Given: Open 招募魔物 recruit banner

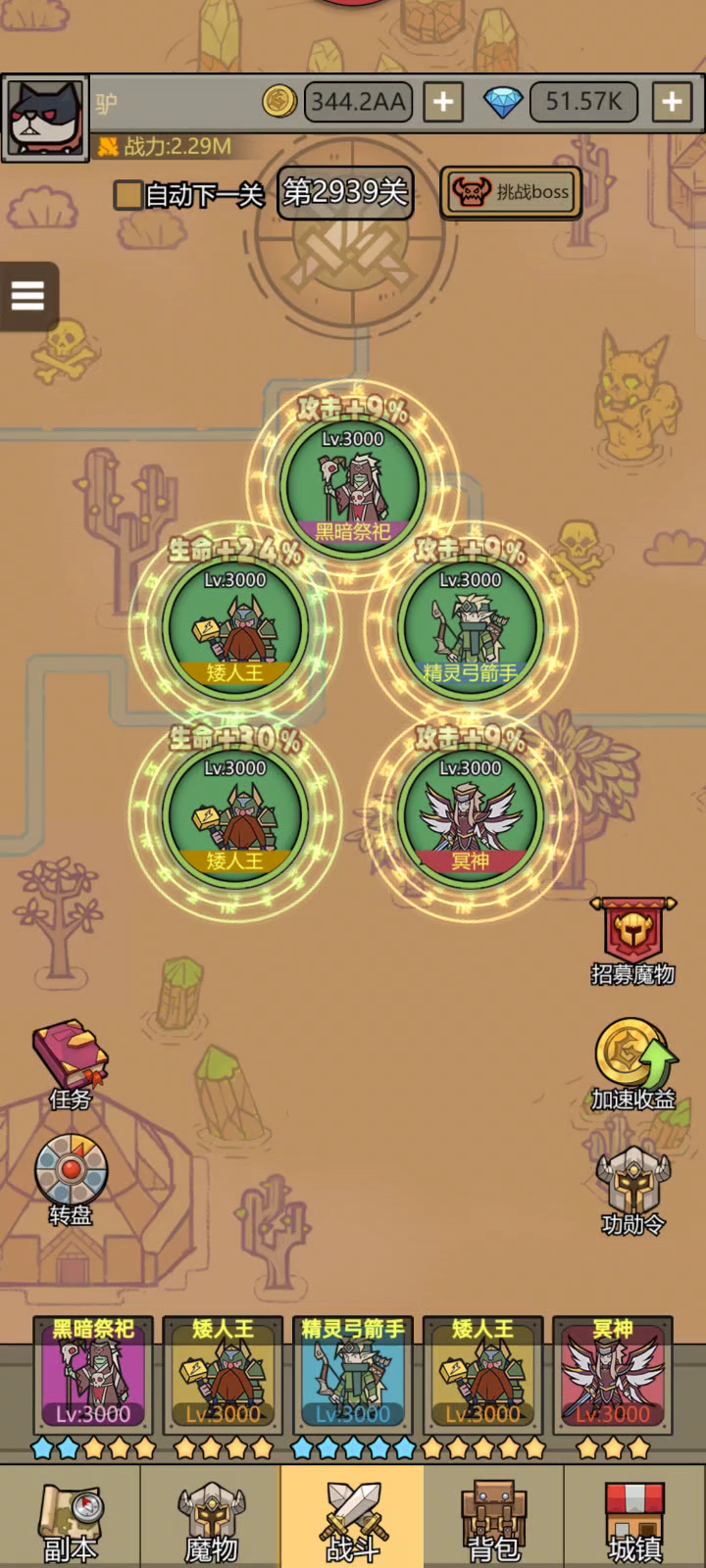Looking at the screenshot, I should 632,941.
